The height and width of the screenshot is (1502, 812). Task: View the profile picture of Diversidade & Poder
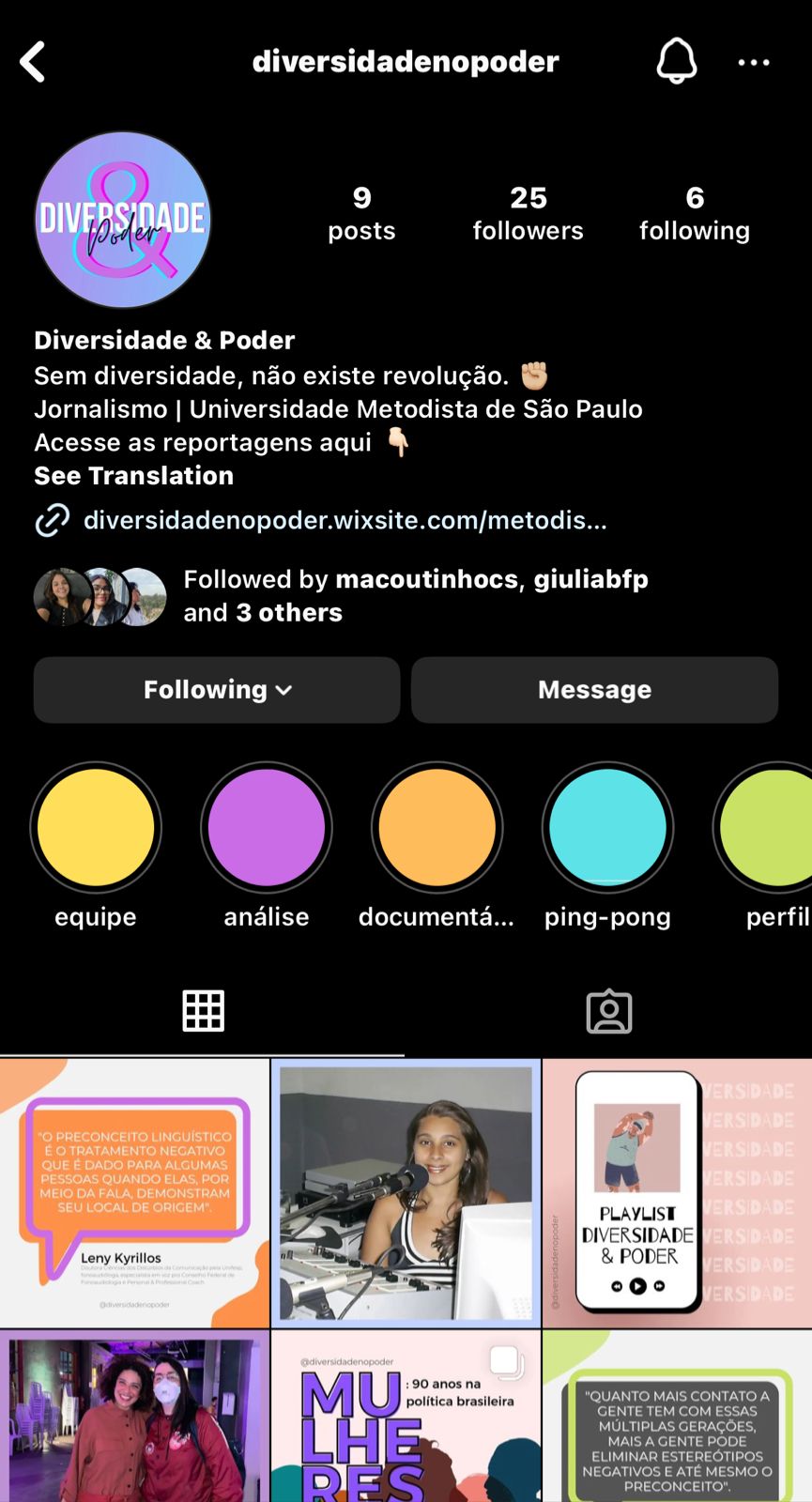(123, 220)
